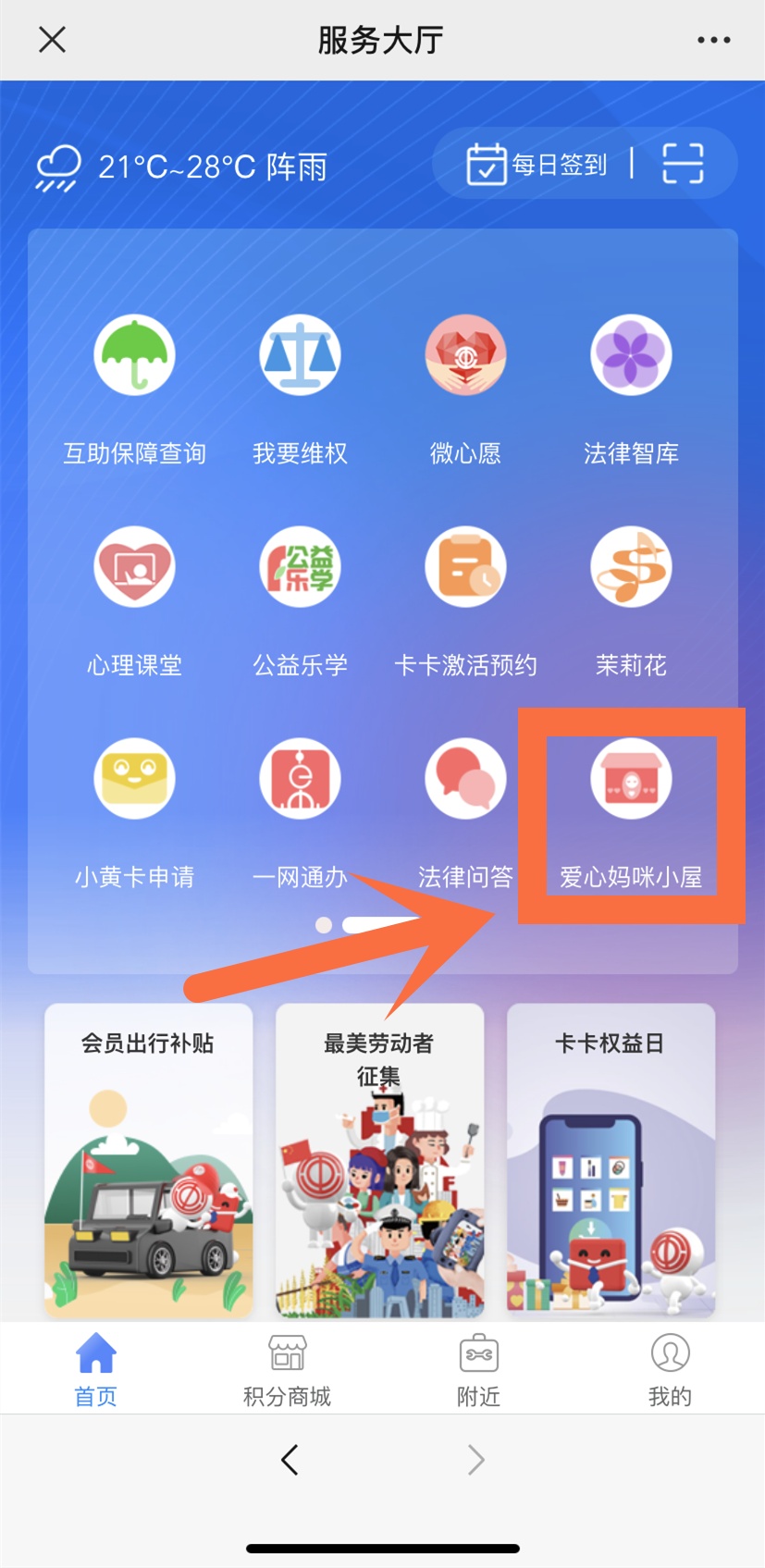Viewport: 765px width, 1568px height.
Task: Tap 每日签到 daily check-in
Action: point(537,165)
